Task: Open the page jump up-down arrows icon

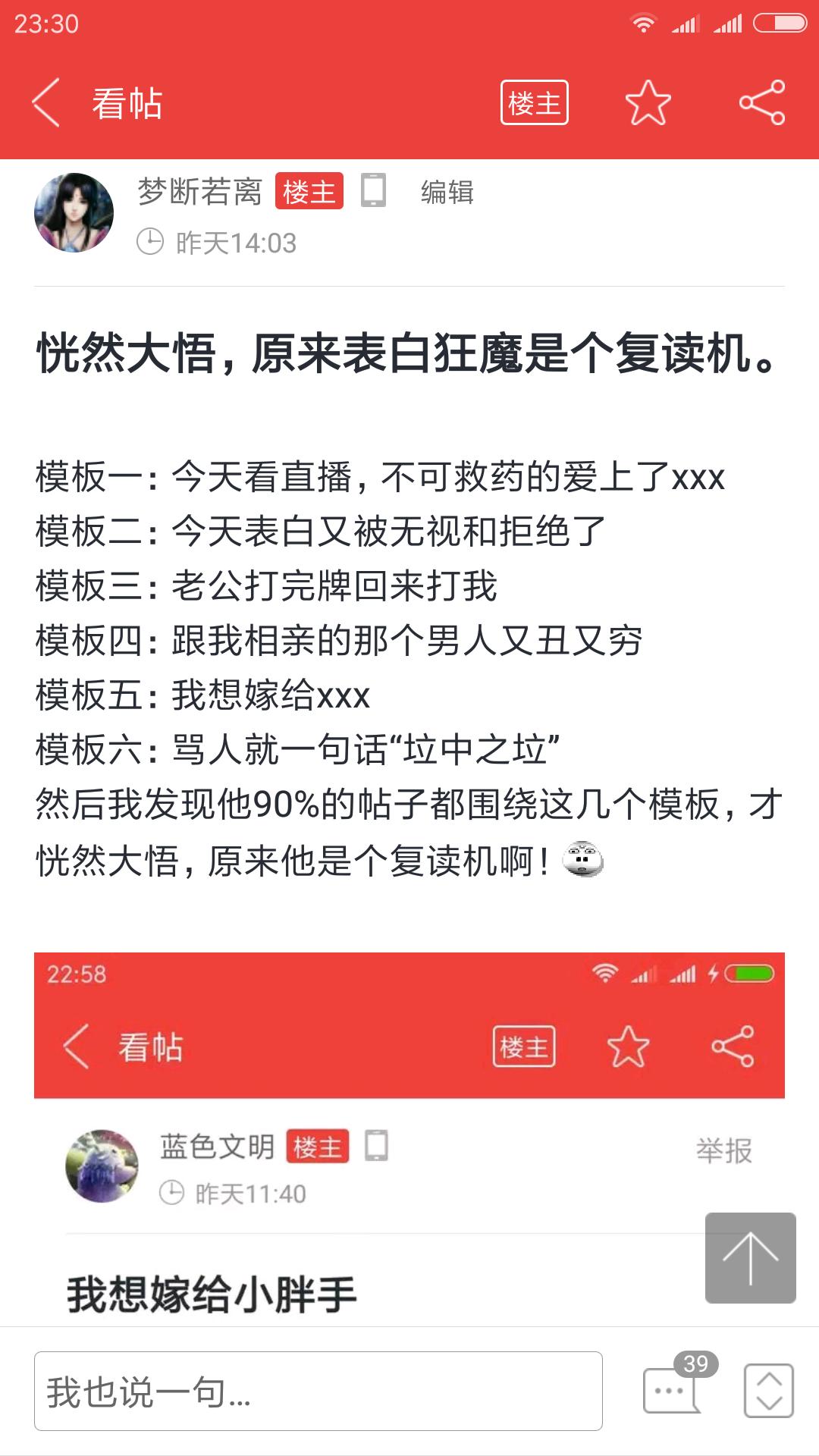Action: [x=769, y=1391]
